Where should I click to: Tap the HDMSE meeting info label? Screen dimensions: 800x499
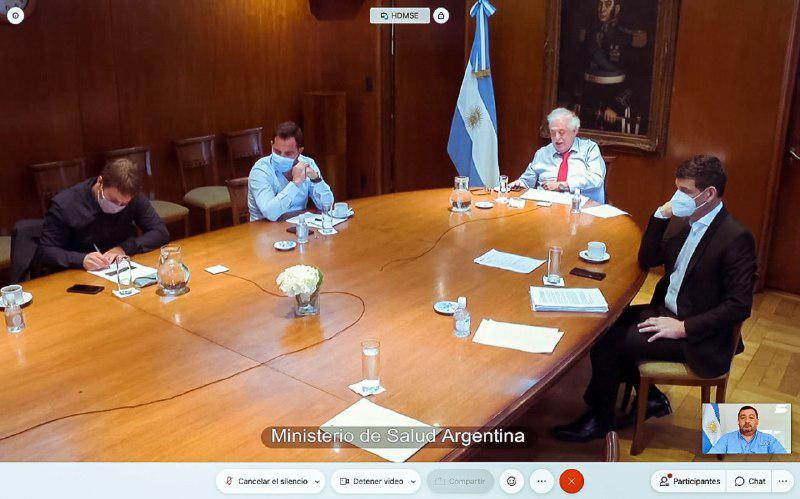tap(399, 15)
